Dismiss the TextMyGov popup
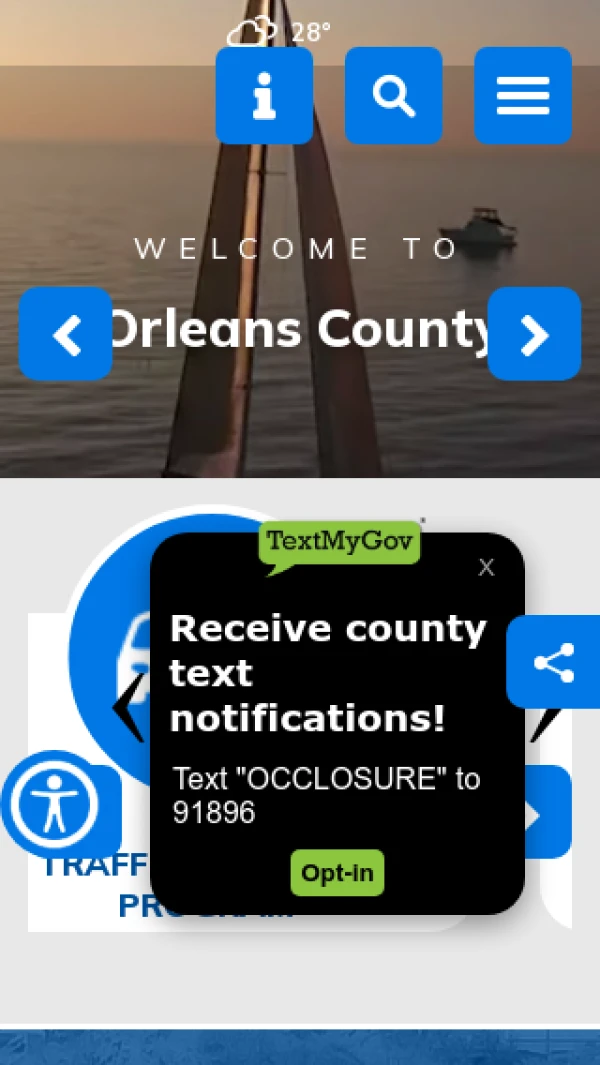Image resolution: width=600 pixels, height=1065 pixels. click(x=486, y=568)
